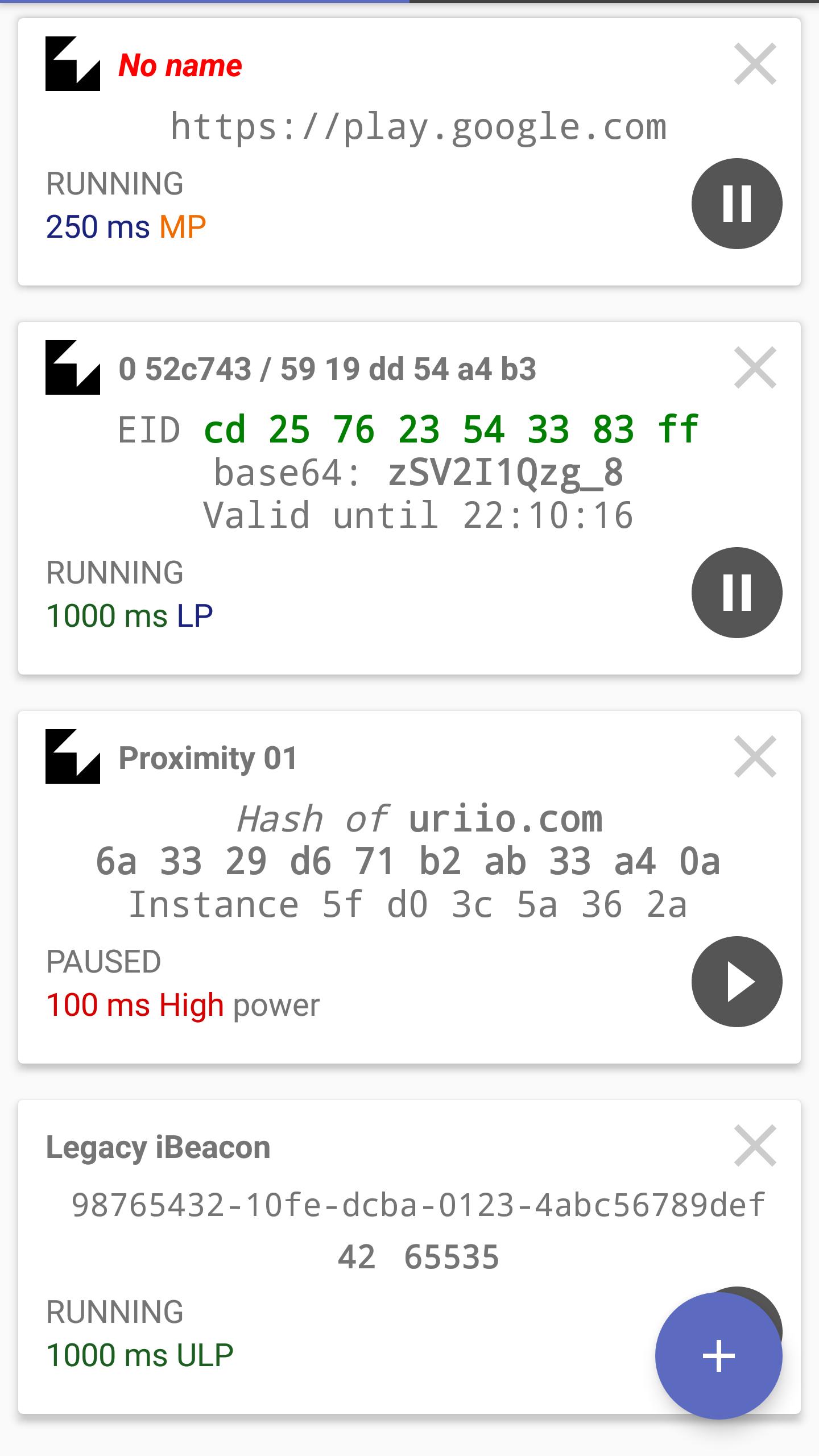Delete the Legacy iBeacon card
The height and width of the screenshot is (1456, 819).
(755, 1145)
